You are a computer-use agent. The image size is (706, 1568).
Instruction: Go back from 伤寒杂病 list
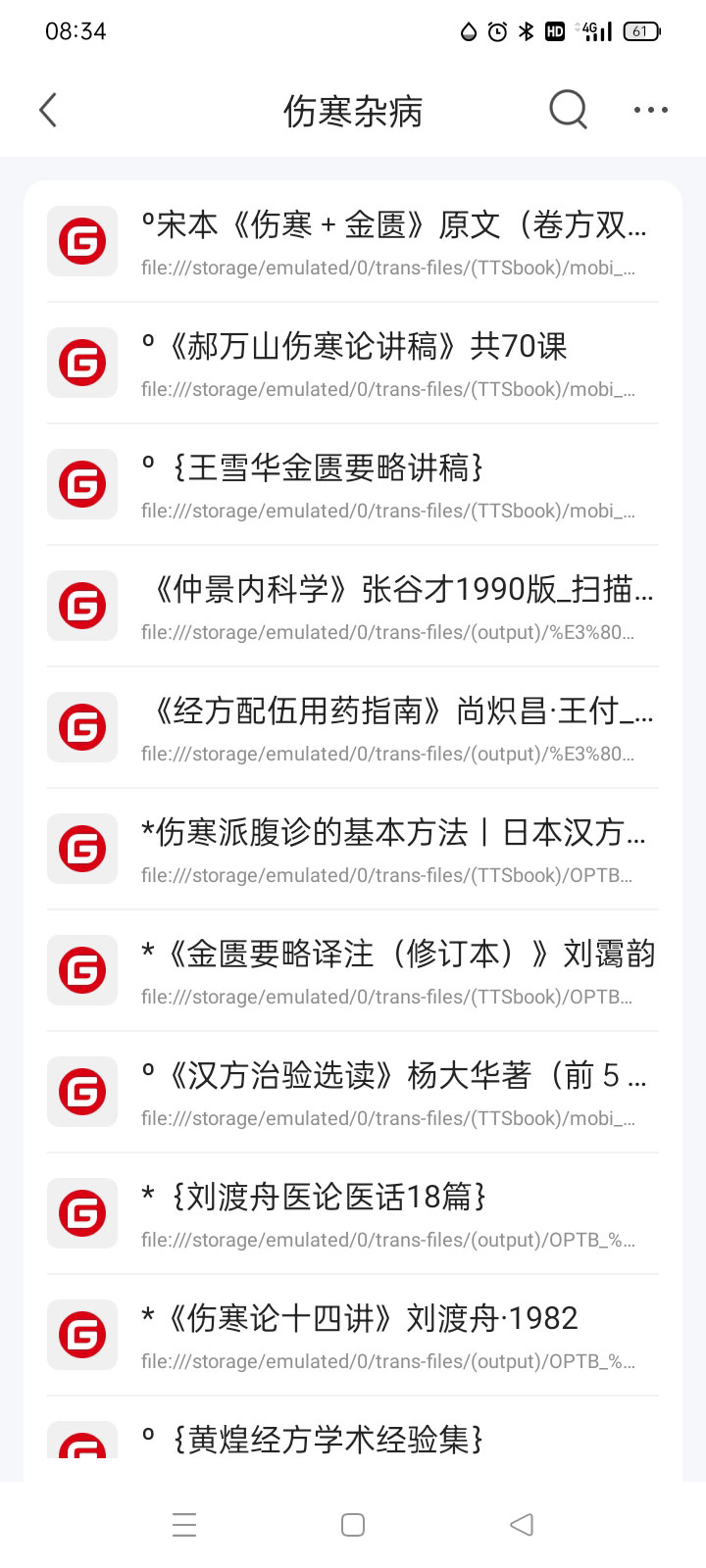[48, 111]
